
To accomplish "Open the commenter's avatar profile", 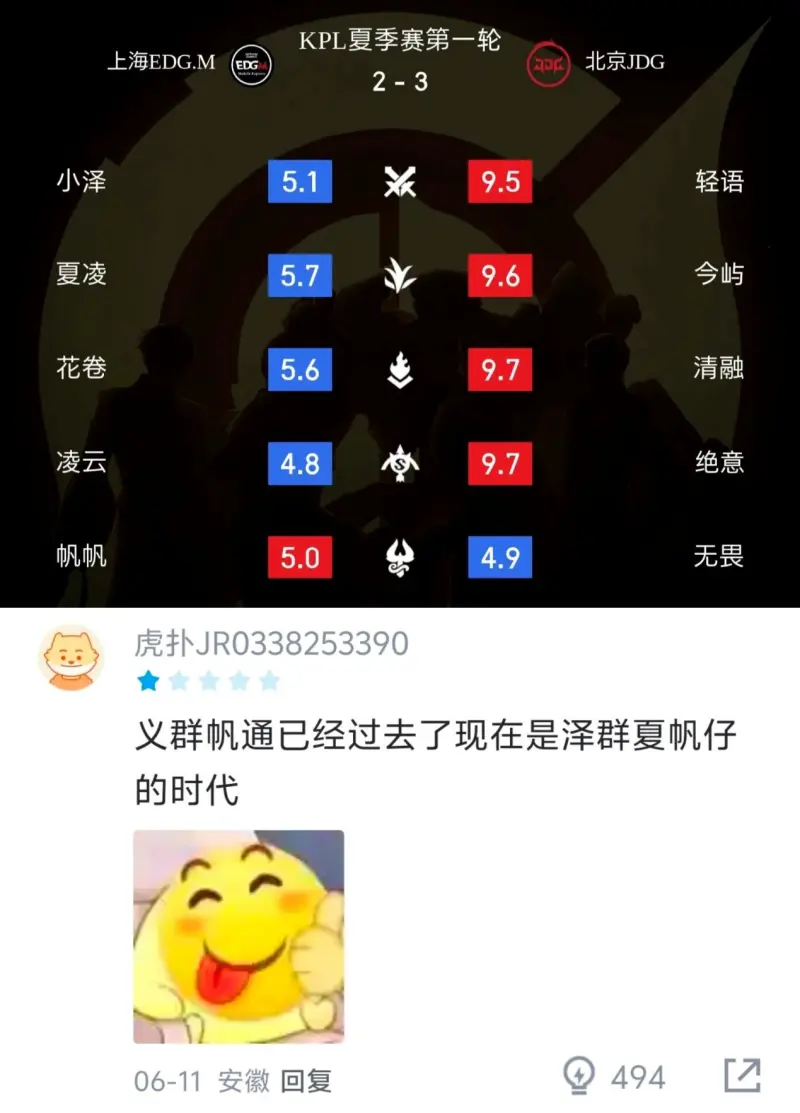I will click(x=70, y=657).
